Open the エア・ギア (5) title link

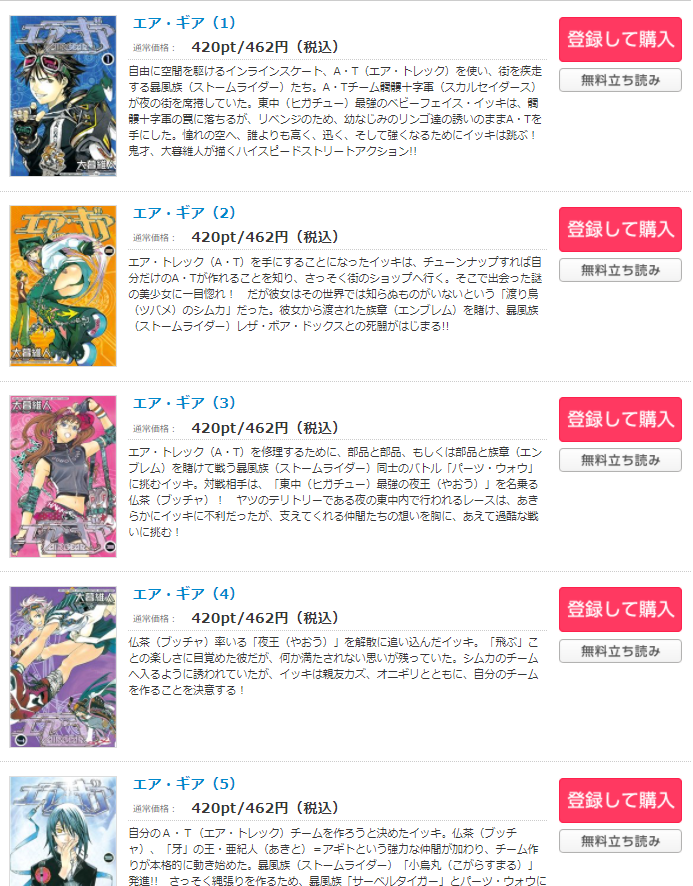pyautogui.click(x=184, y=783)
